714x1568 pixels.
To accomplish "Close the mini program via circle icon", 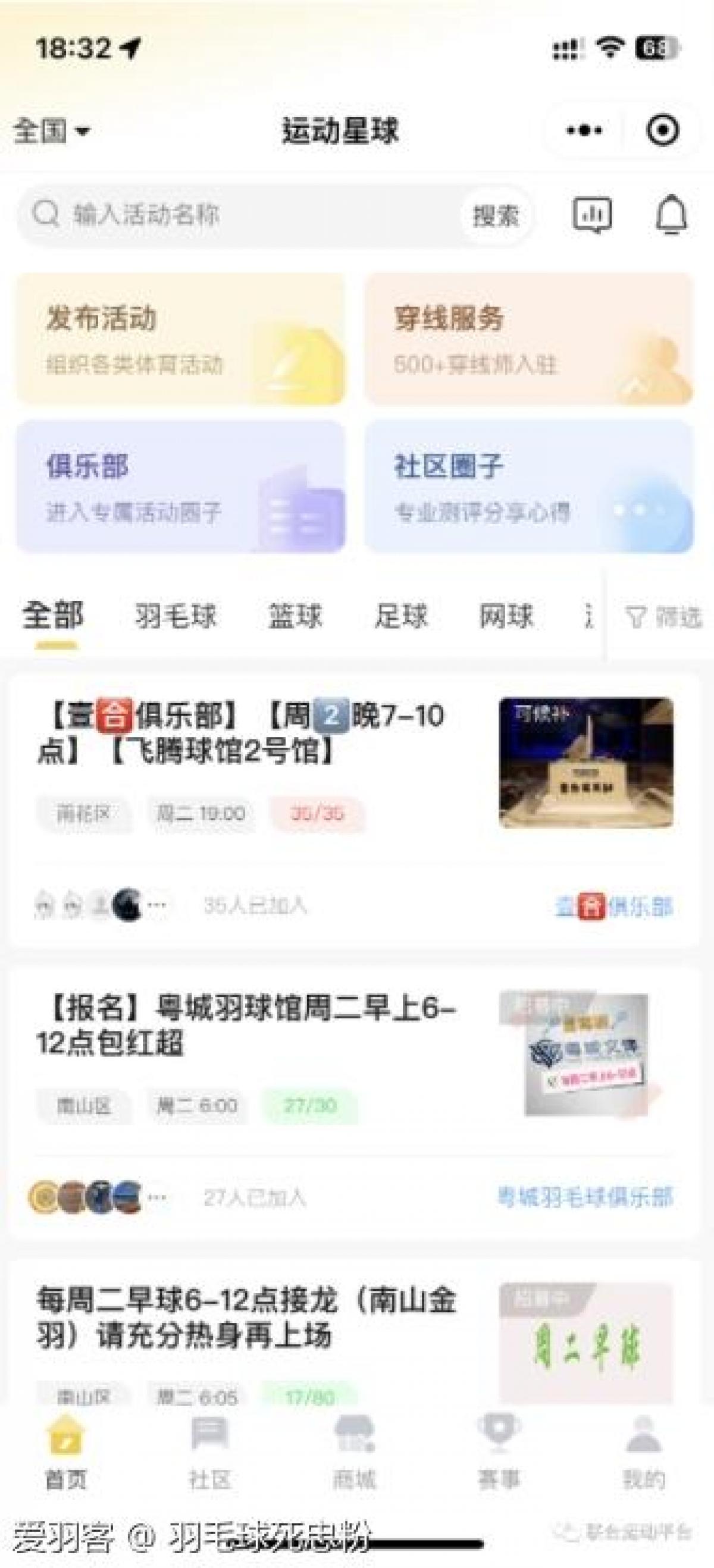I will [662, 130].
